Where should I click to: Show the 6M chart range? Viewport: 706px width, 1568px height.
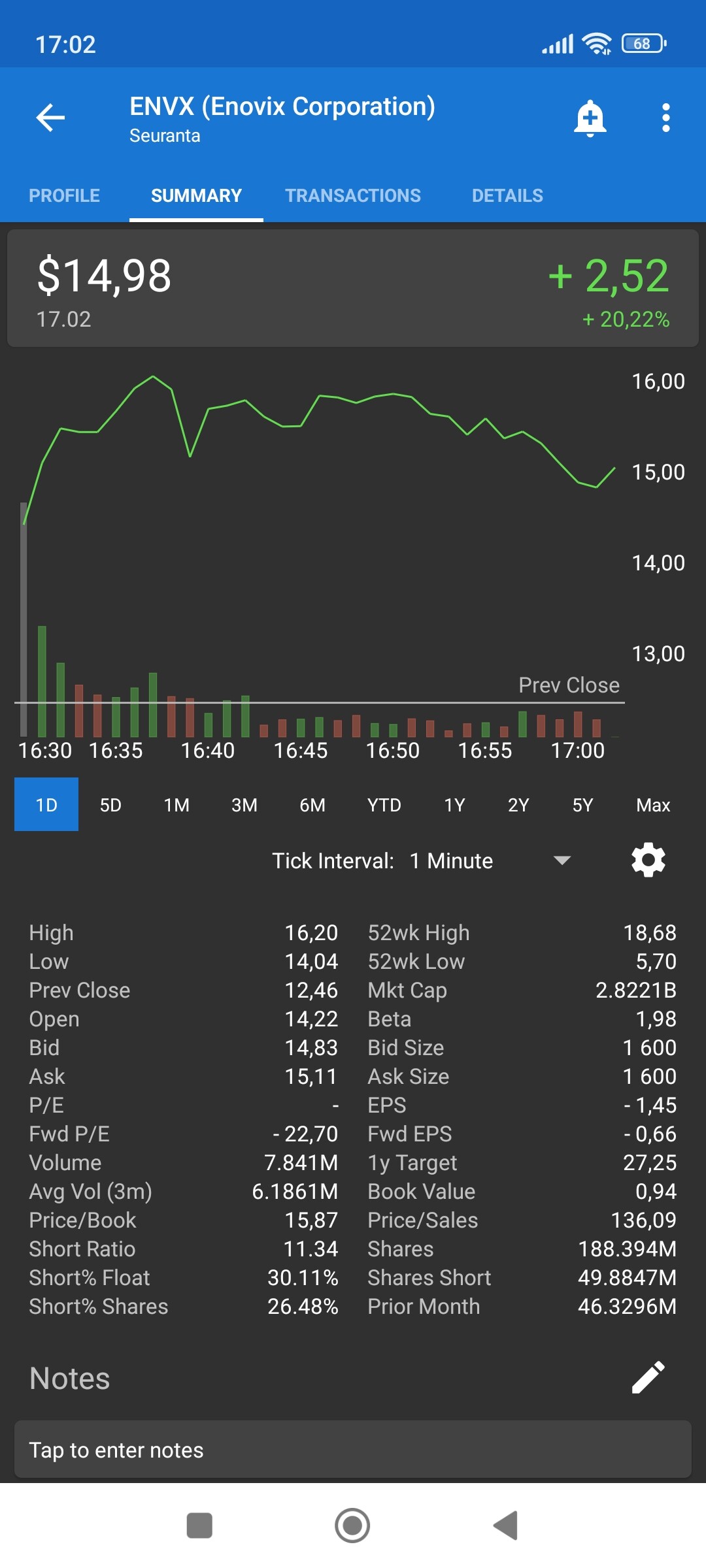click(x=312, y=805)
